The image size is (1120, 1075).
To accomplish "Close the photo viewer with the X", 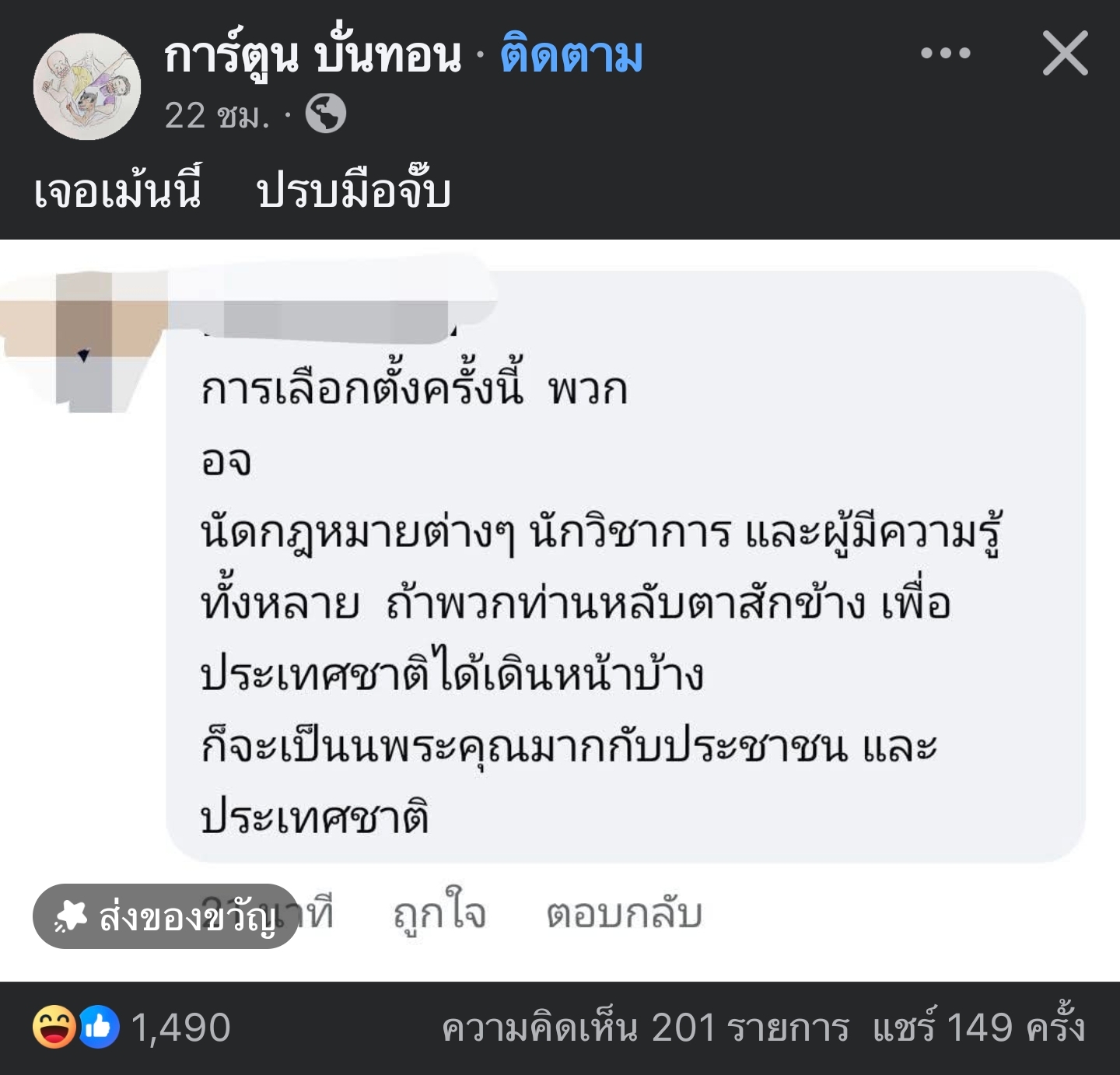I will tap(1065, 54).
